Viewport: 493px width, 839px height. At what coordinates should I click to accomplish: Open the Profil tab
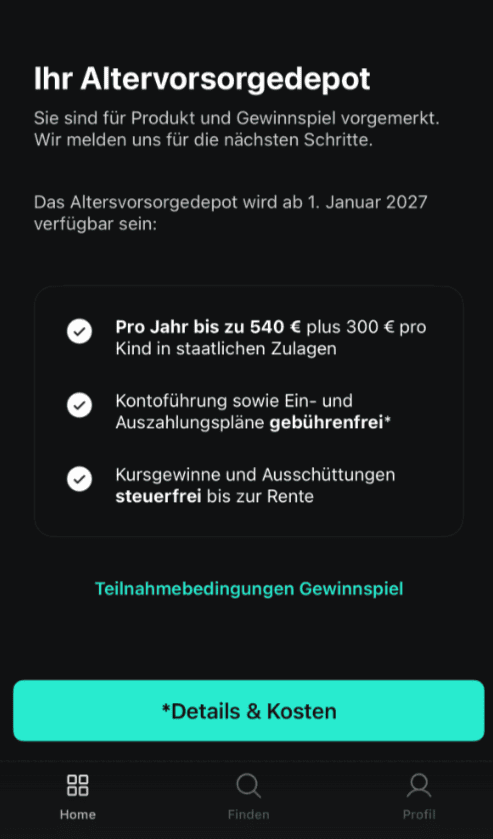[419, 797]
